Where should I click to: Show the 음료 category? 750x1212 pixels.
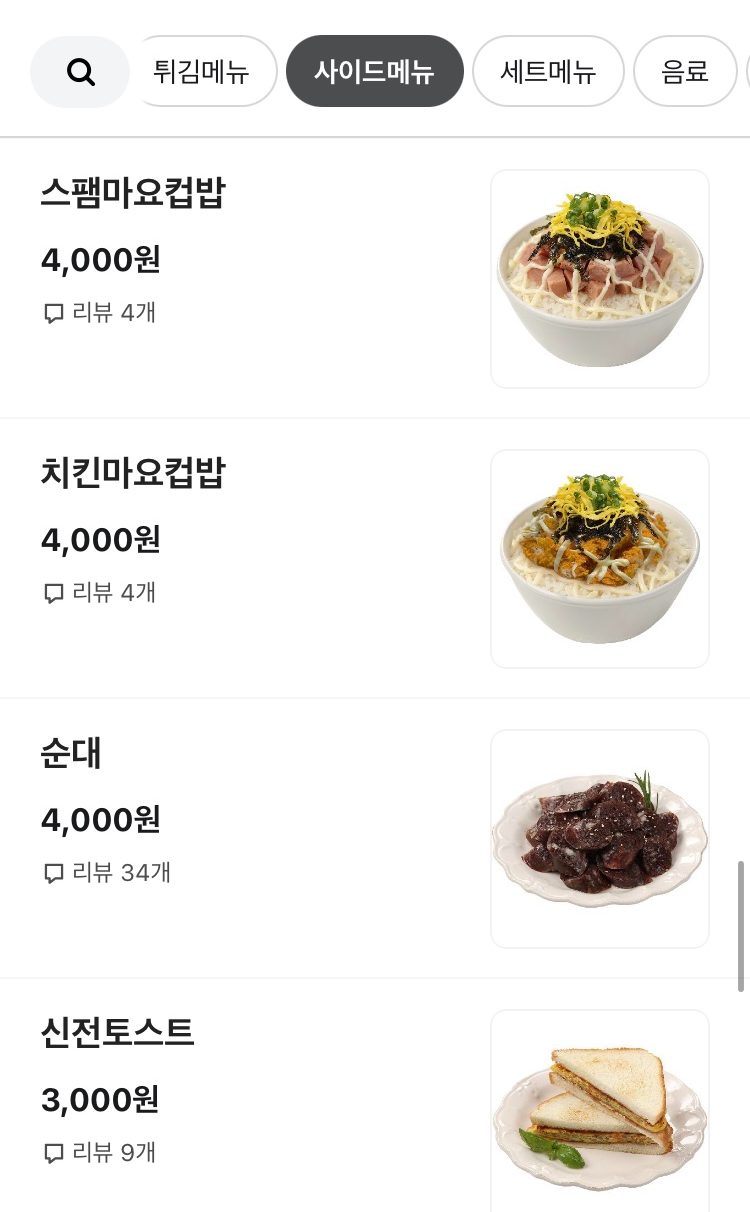pos(685,72)
